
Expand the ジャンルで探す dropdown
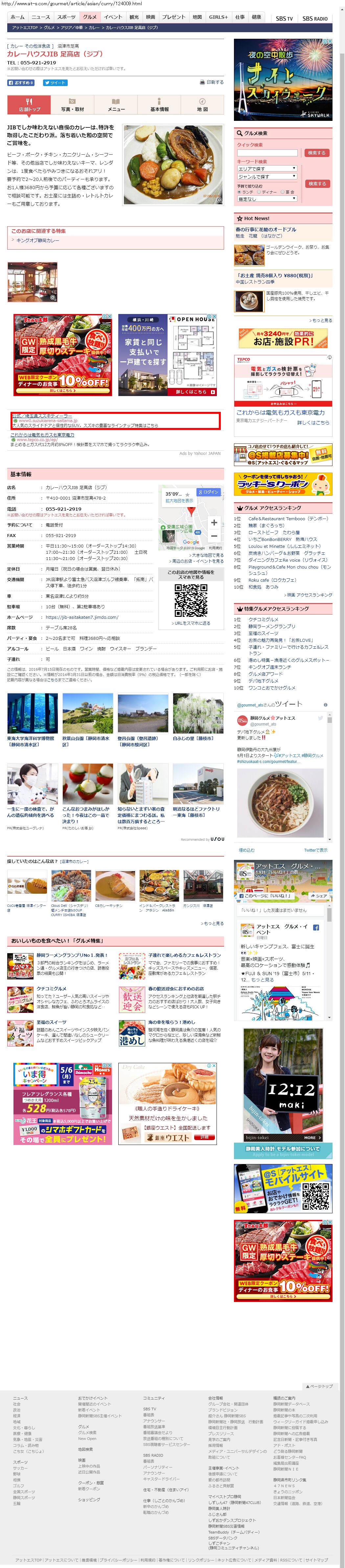[x=266, y=176]
